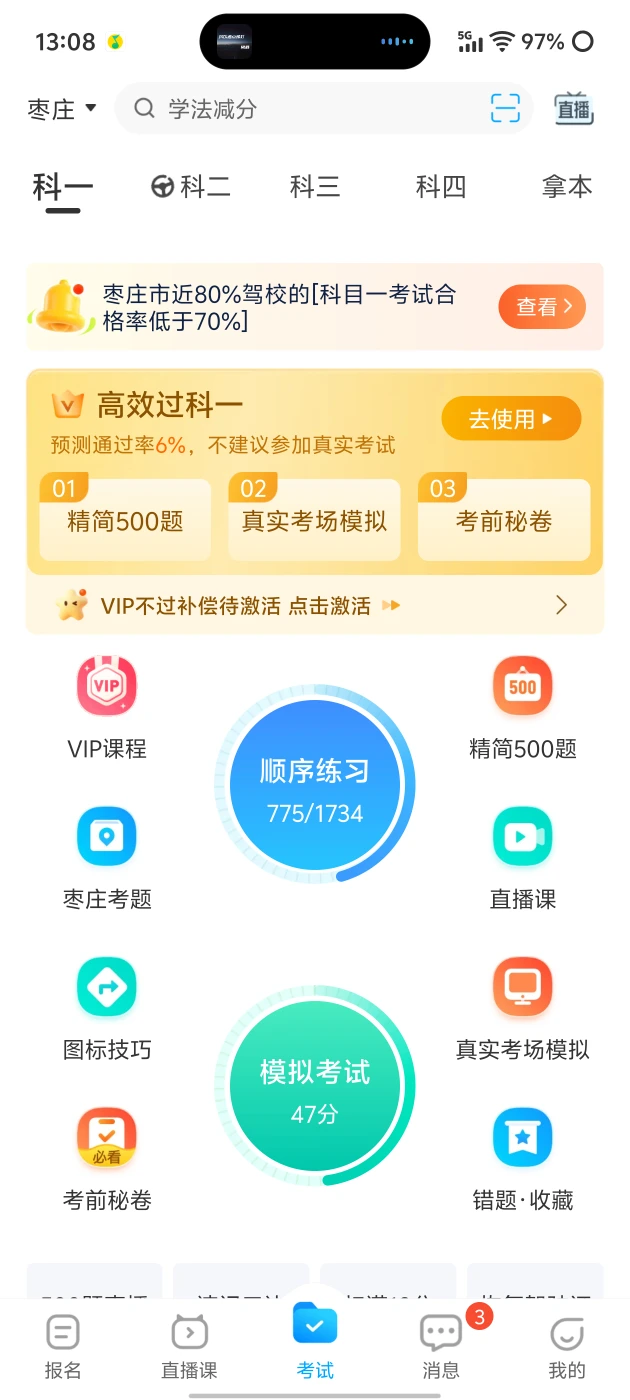Open the scan icon in search bar
Image resolution: width=630 pixels, height=1400 pixels.
coord(505,109)
